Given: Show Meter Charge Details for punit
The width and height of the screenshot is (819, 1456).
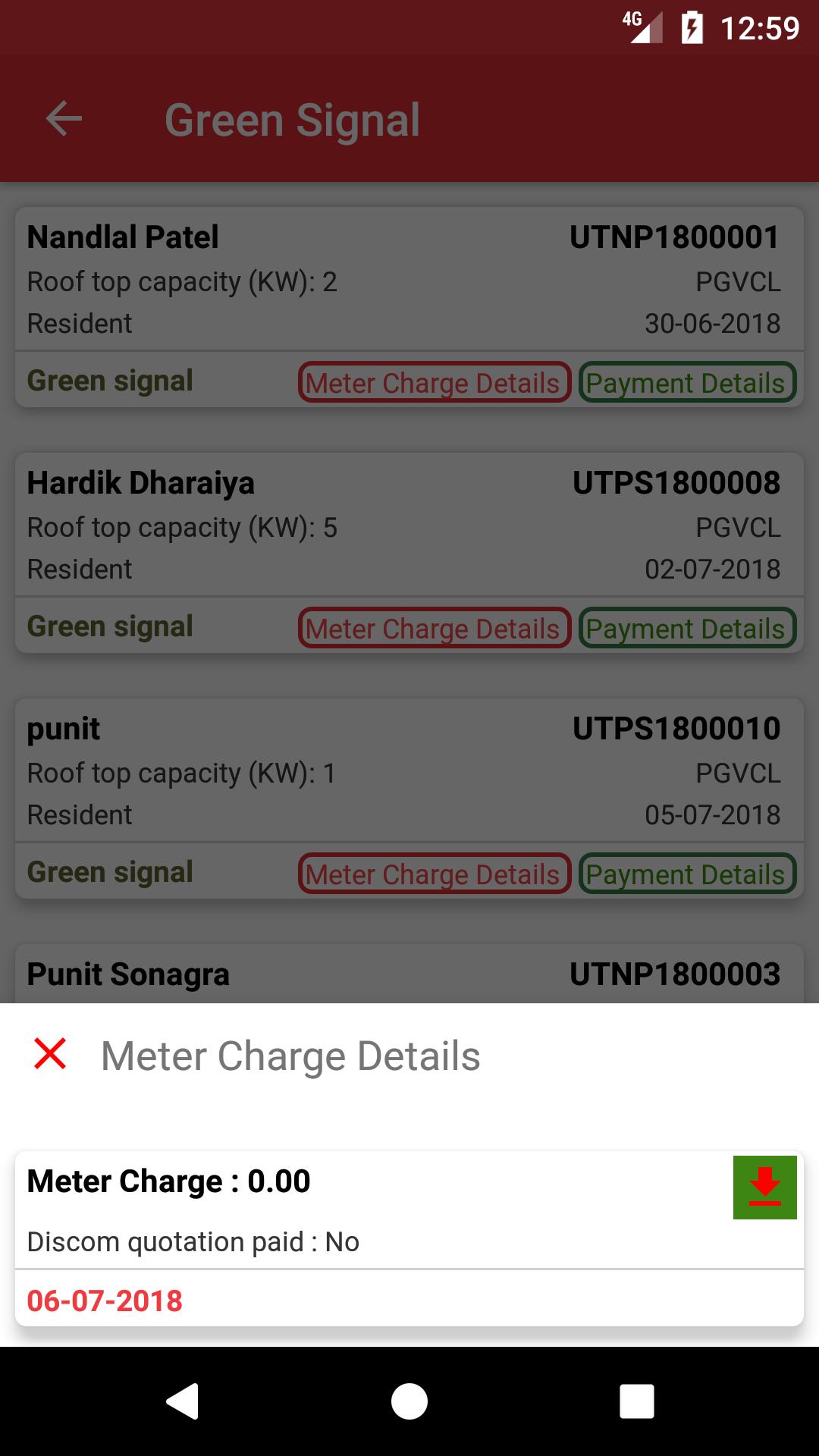Looking at the screenshot, I should coord(434,874).
